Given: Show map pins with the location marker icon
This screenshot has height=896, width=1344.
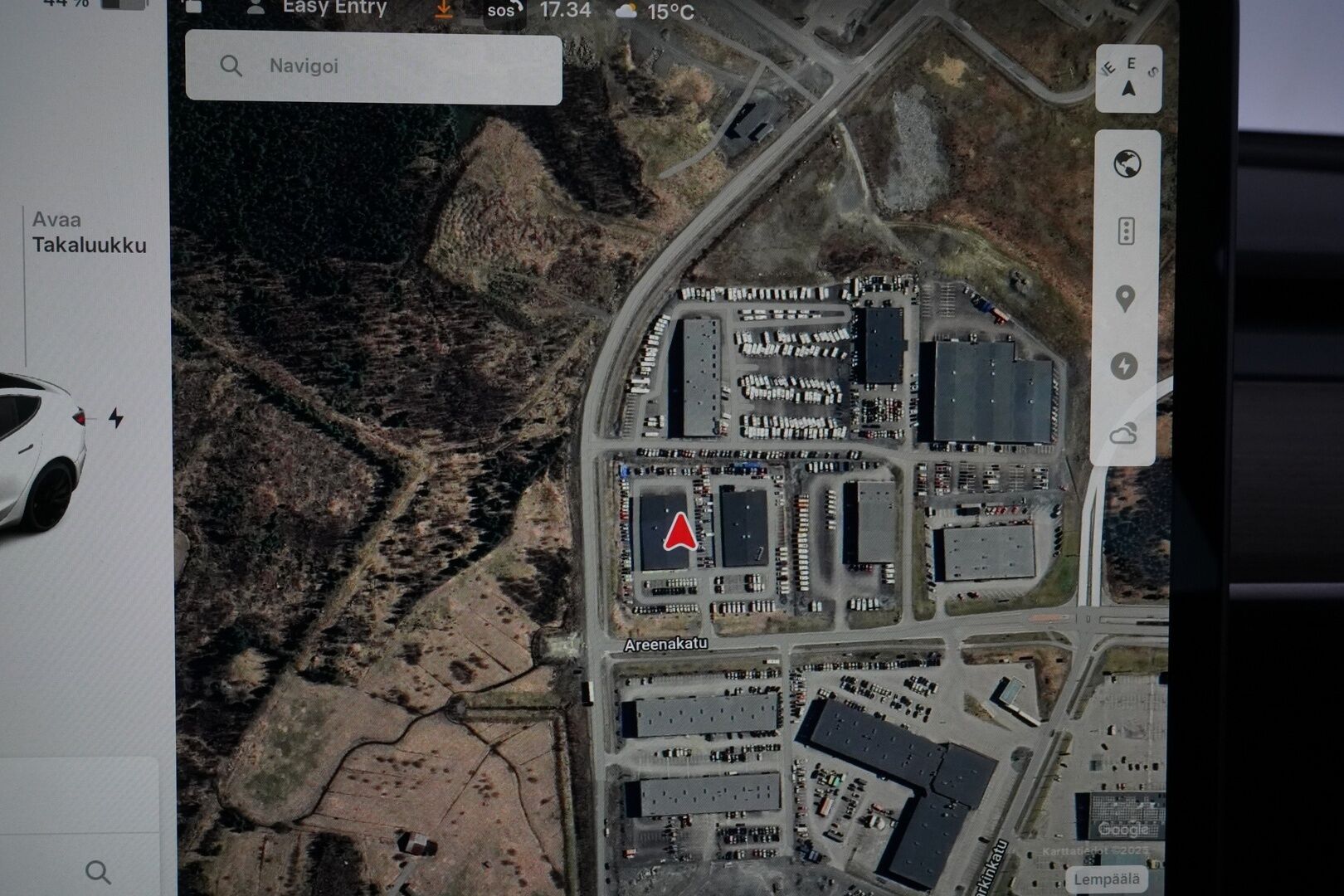Looking at the screenshot, I should (x=1125, y=298).
